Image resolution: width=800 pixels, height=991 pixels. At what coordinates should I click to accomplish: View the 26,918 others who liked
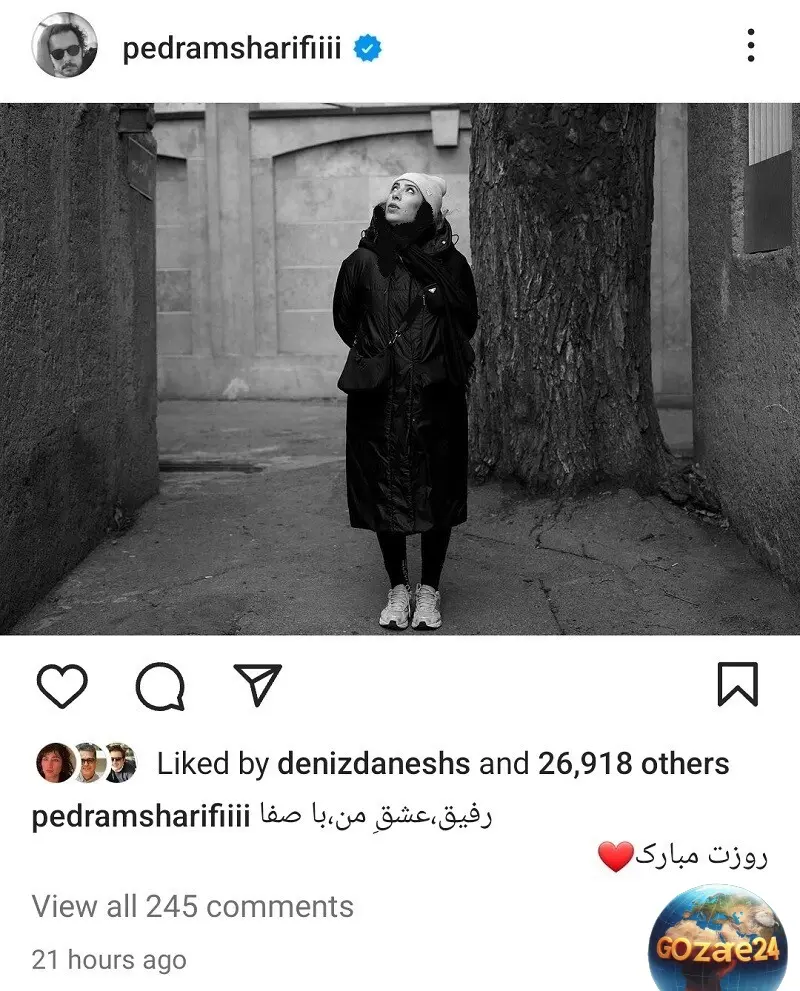(633, 764)
